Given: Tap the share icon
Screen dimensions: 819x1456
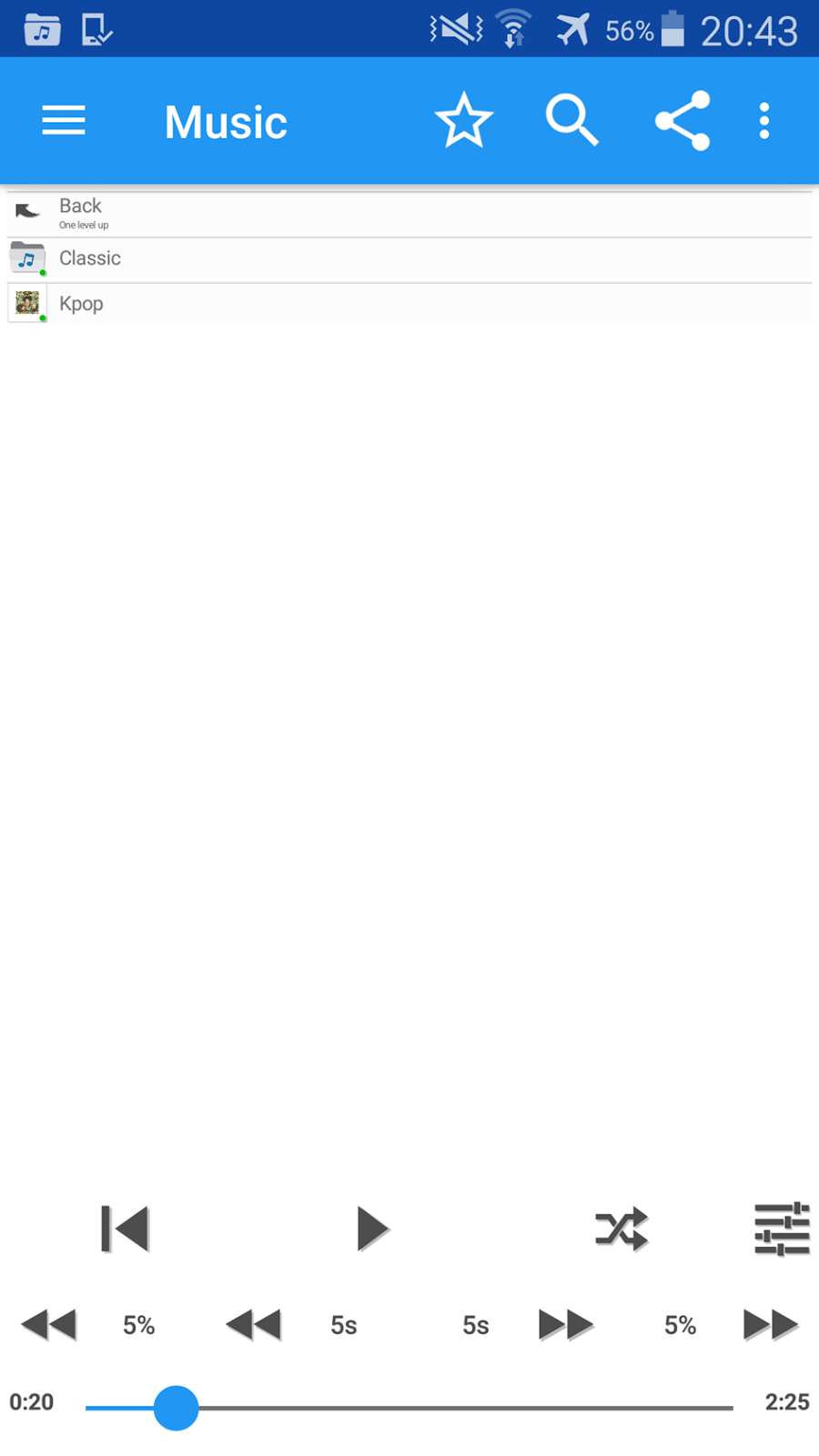Looking at the screenshot, I should [x=682, y=120].
